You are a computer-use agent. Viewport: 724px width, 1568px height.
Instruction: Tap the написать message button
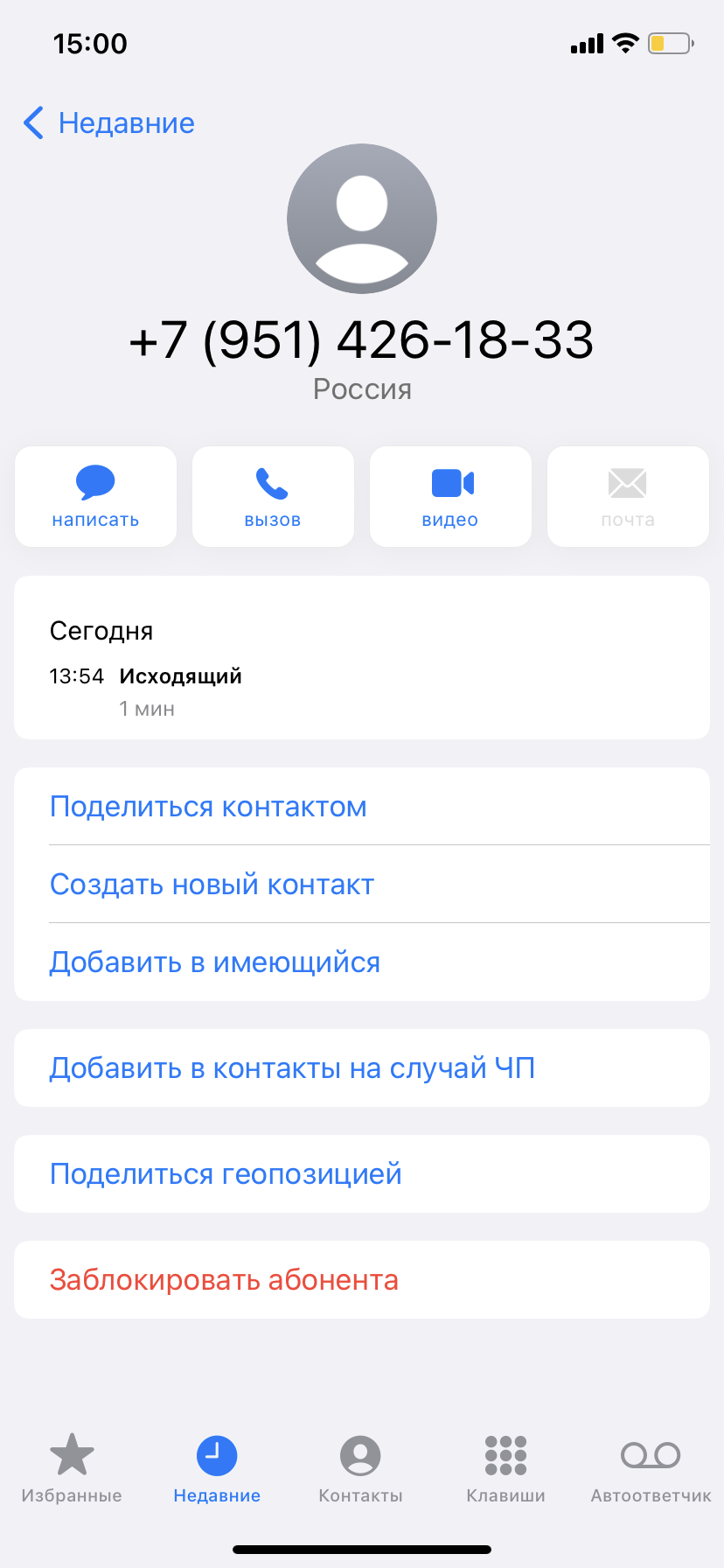[x=95, y=496]
